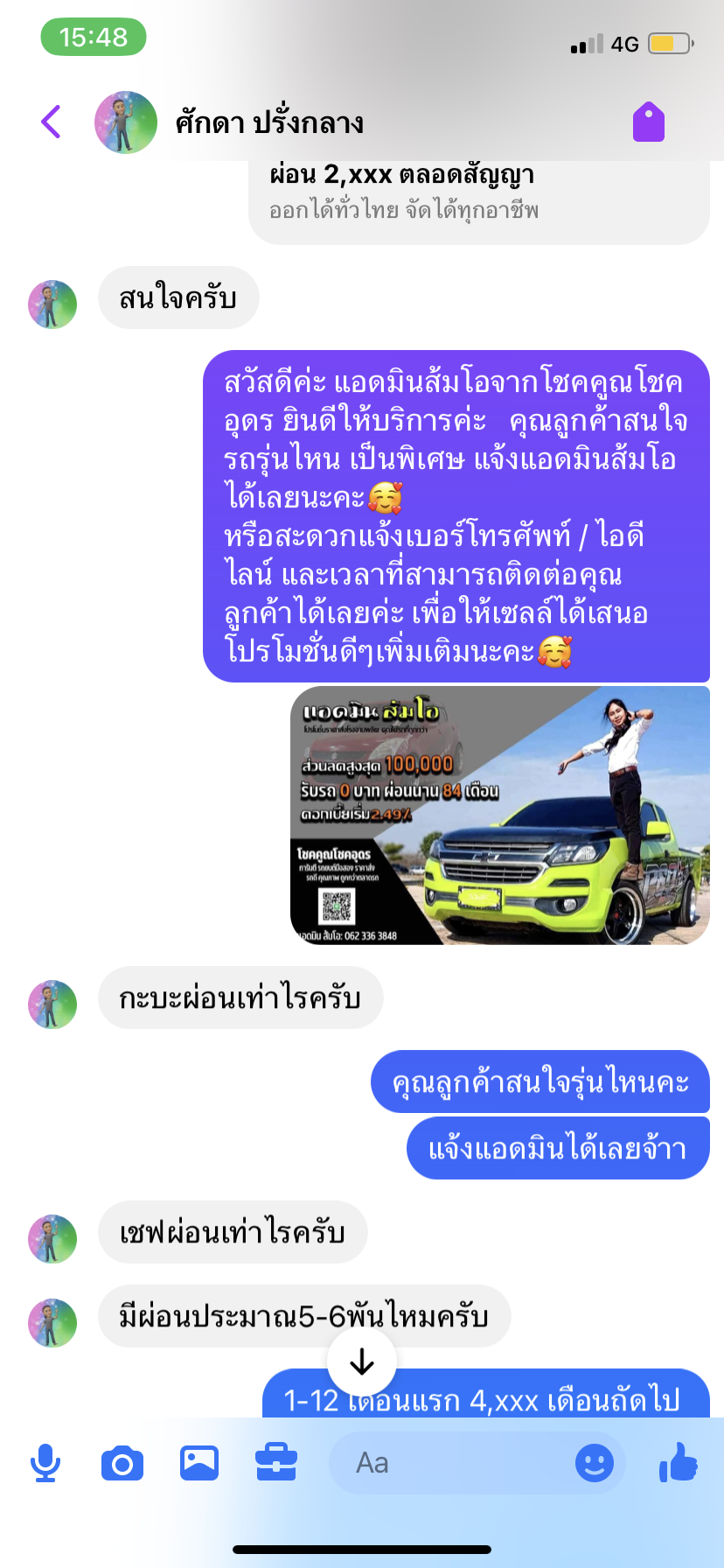Open the business tools briefcase icon
724x1568 pixels.
click(276, 1463)
